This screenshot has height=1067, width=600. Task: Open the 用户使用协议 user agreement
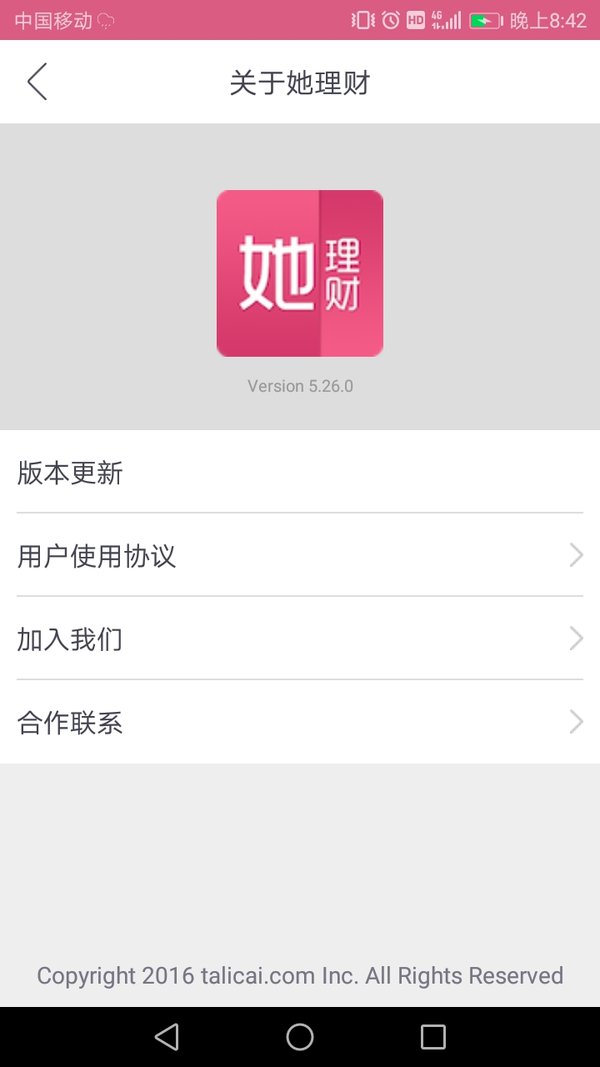point(300,555)
